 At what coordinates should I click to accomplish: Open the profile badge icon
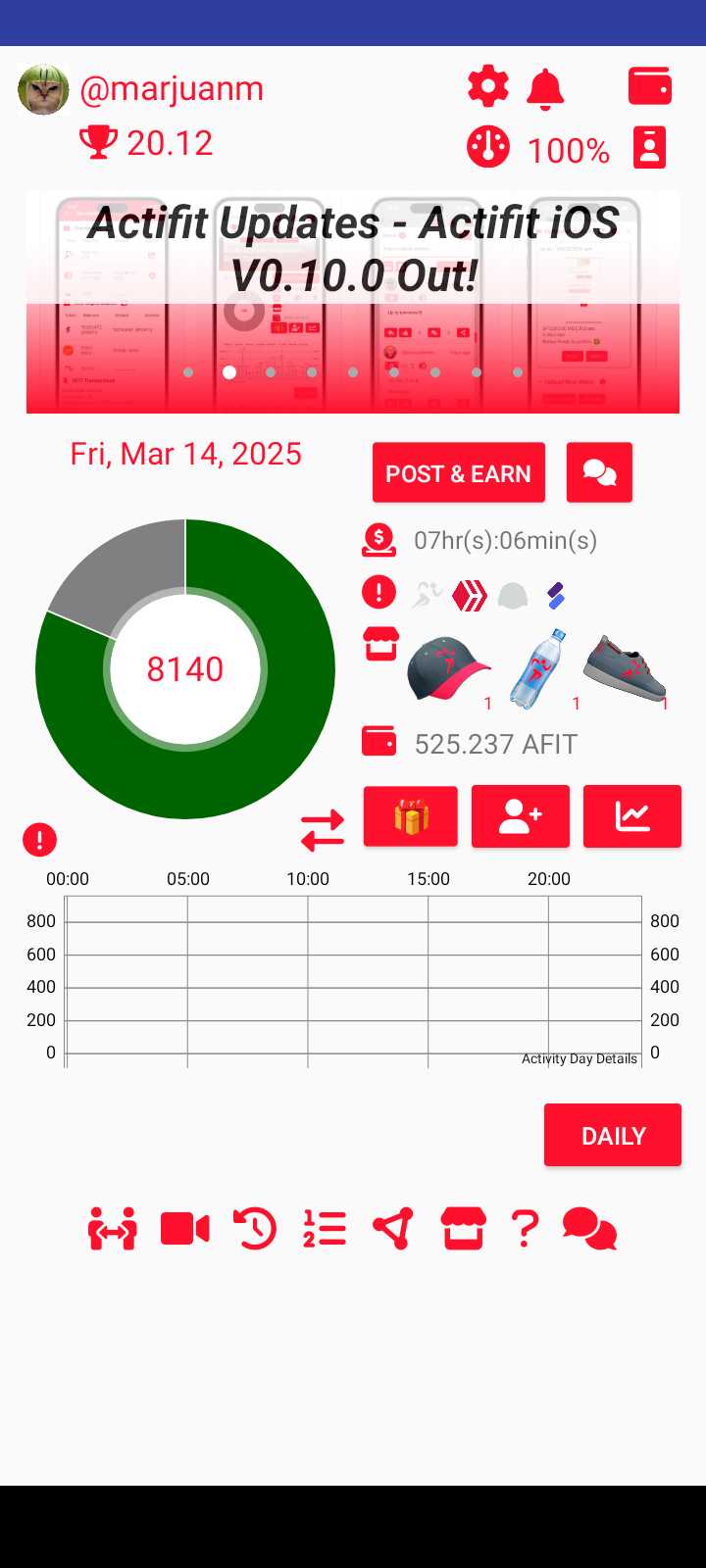[x=649, y=148]
